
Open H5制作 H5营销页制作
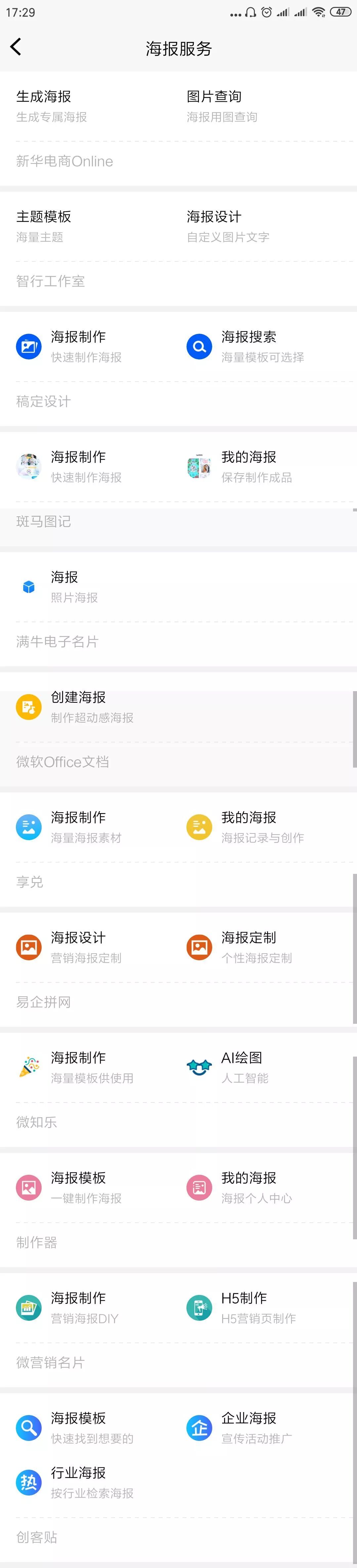(258, 1307)
